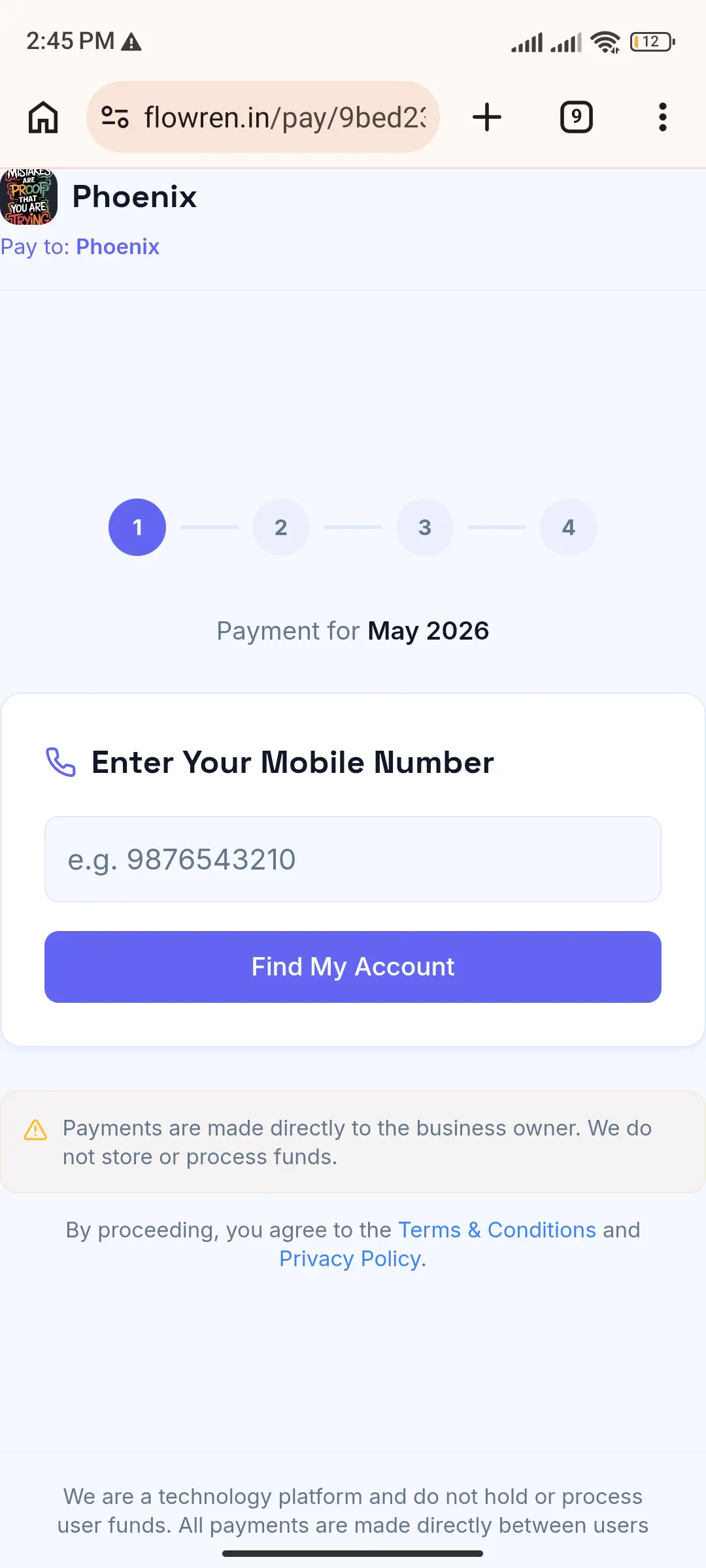Open a new browser tab

click(487, 118)
